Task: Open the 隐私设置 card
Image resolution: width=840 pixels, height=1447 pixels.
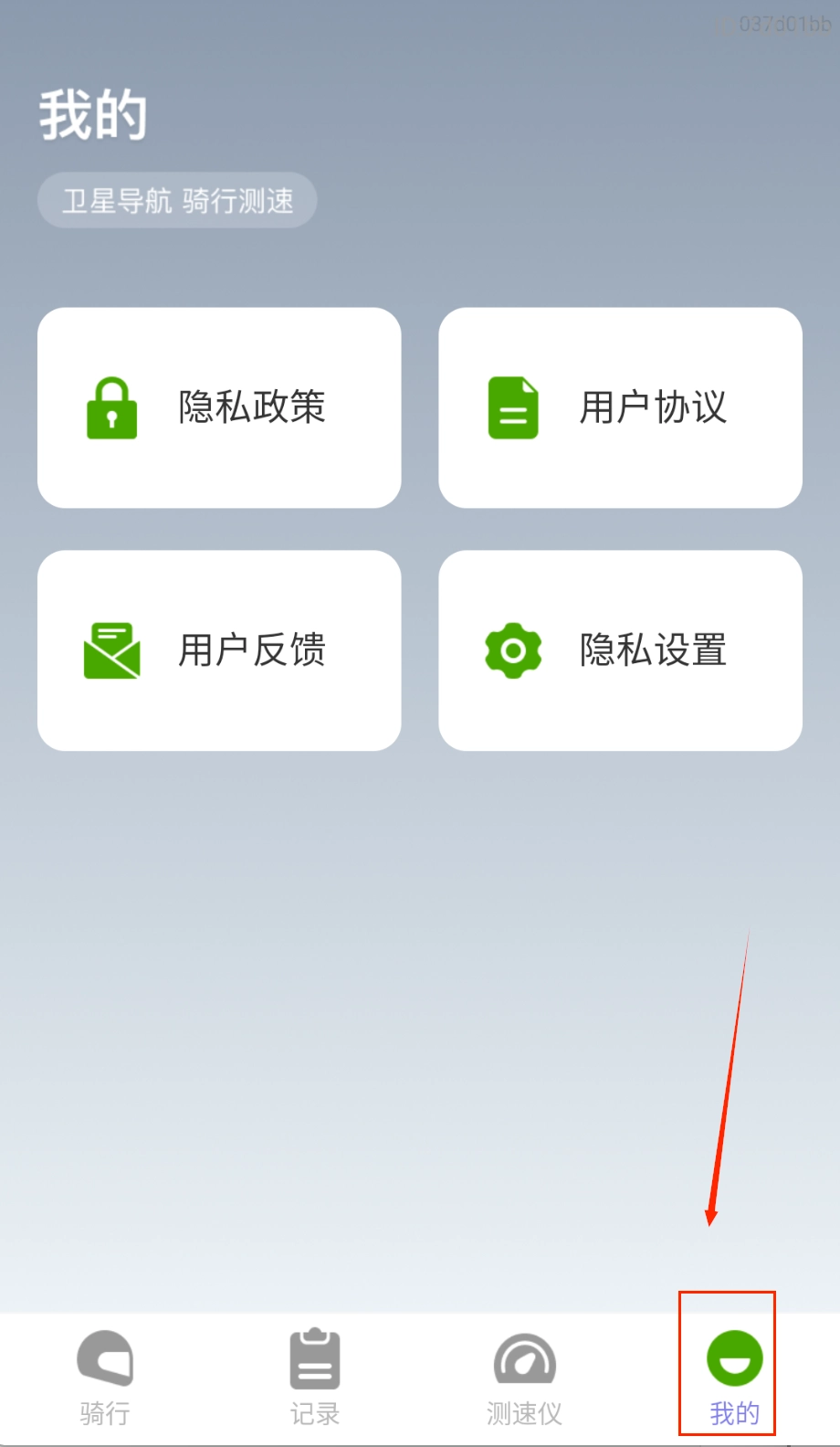Action: point(620,650)
